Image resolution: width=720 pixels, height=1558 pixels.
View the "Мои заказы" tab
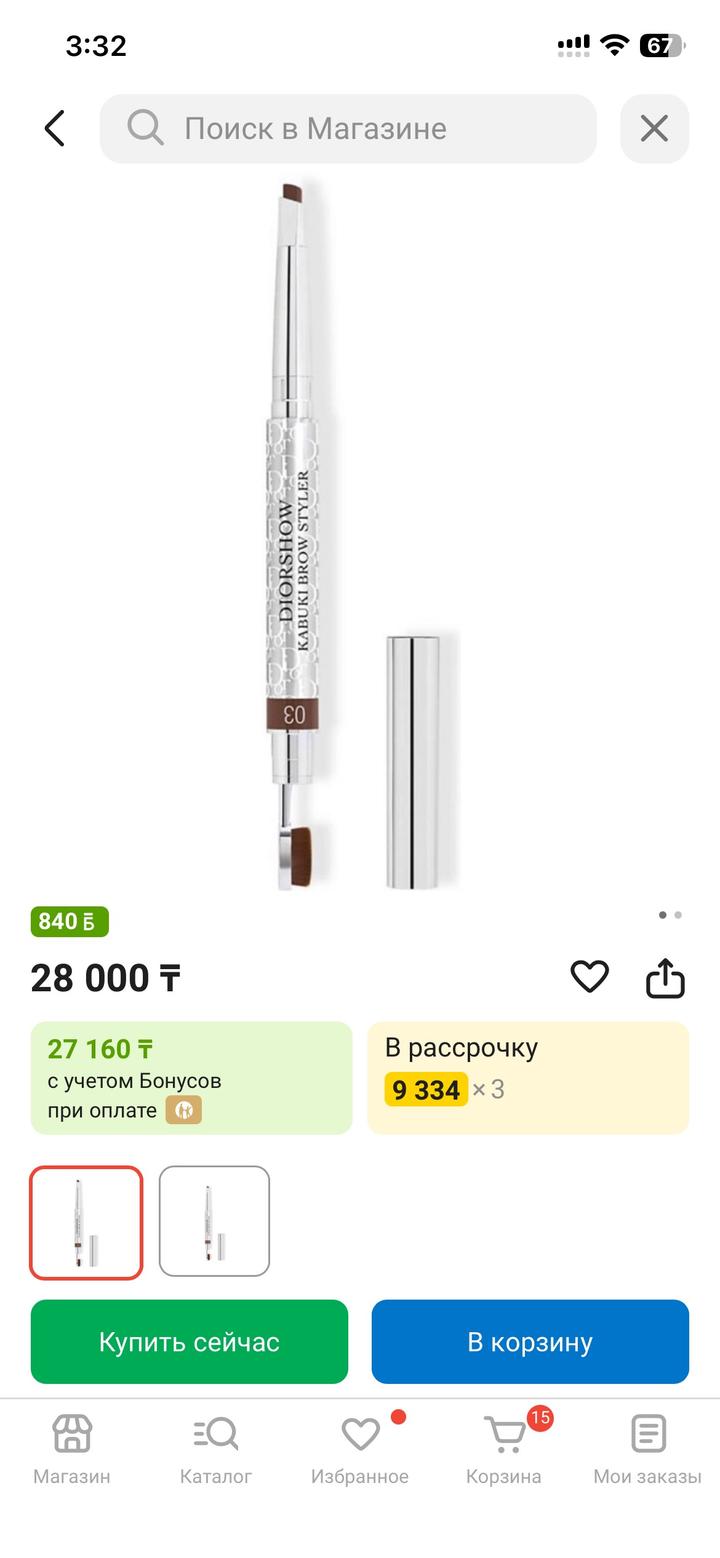point(647,1448)
